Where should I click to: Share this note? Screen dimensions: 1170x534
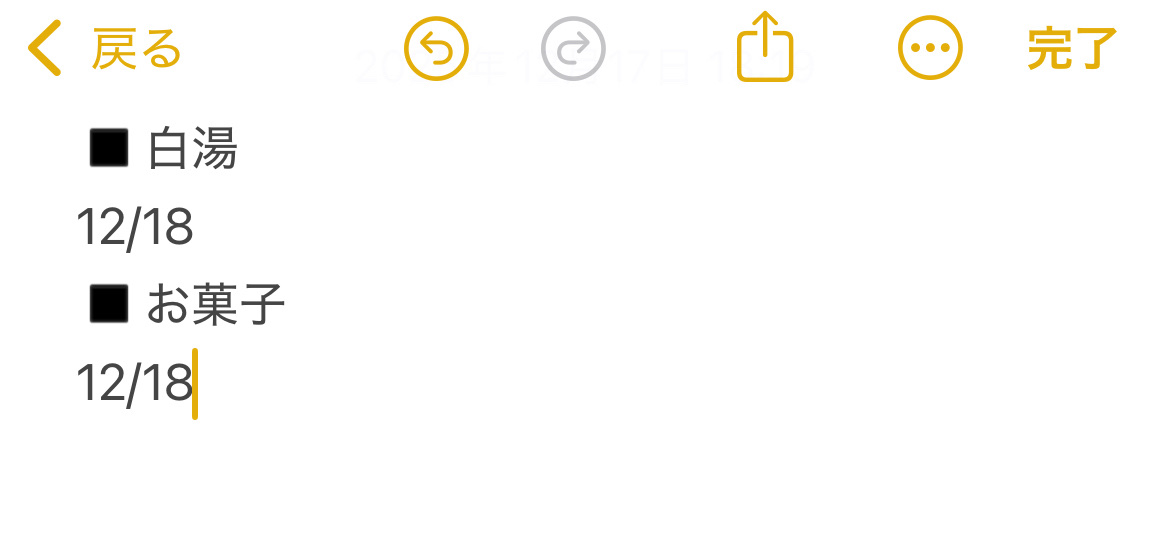point(765,47)
